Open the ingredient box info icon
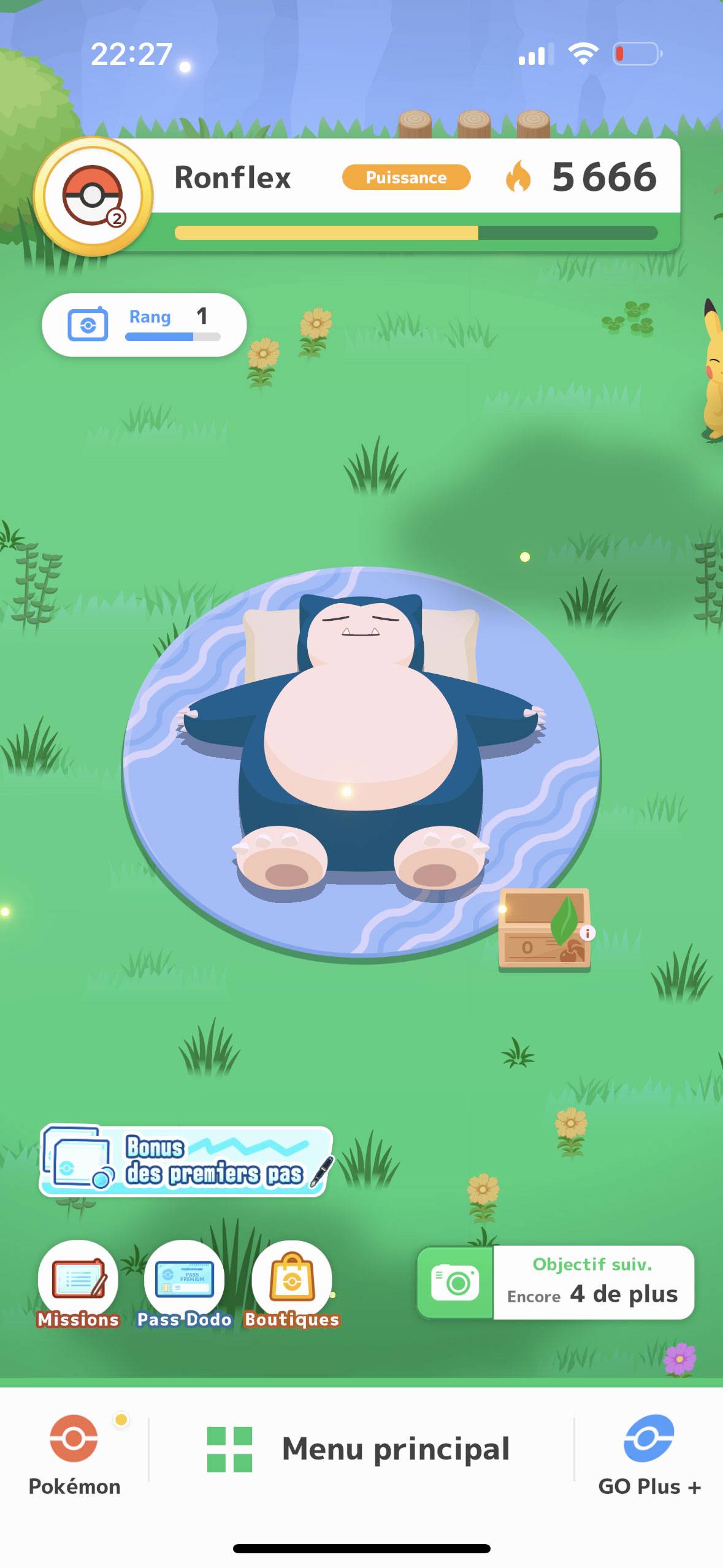This screenshot has height=1568, width=723. (x=587, y=933)
